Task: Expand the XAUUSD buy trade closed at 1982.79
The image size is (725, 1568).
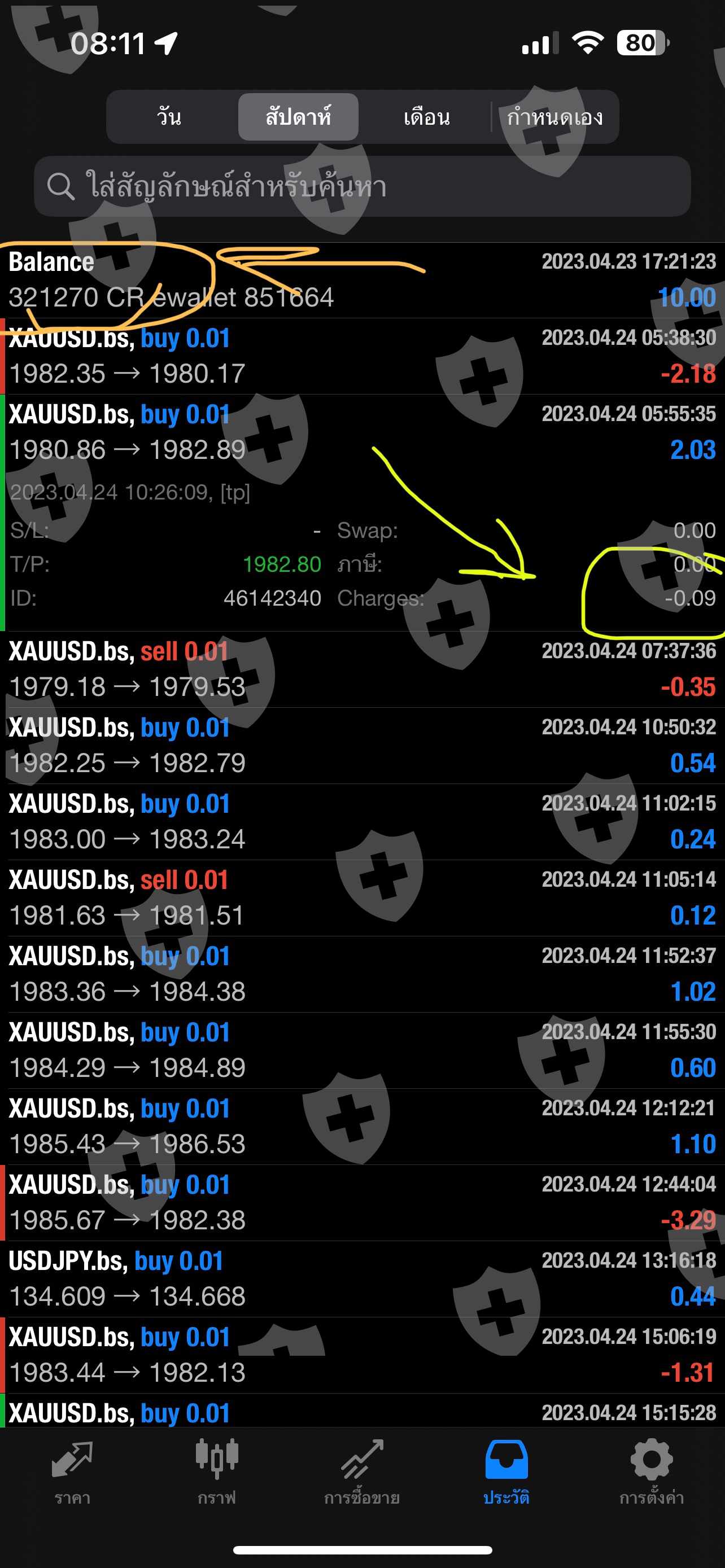Action: pyautogui.click(x=362, y=745)
